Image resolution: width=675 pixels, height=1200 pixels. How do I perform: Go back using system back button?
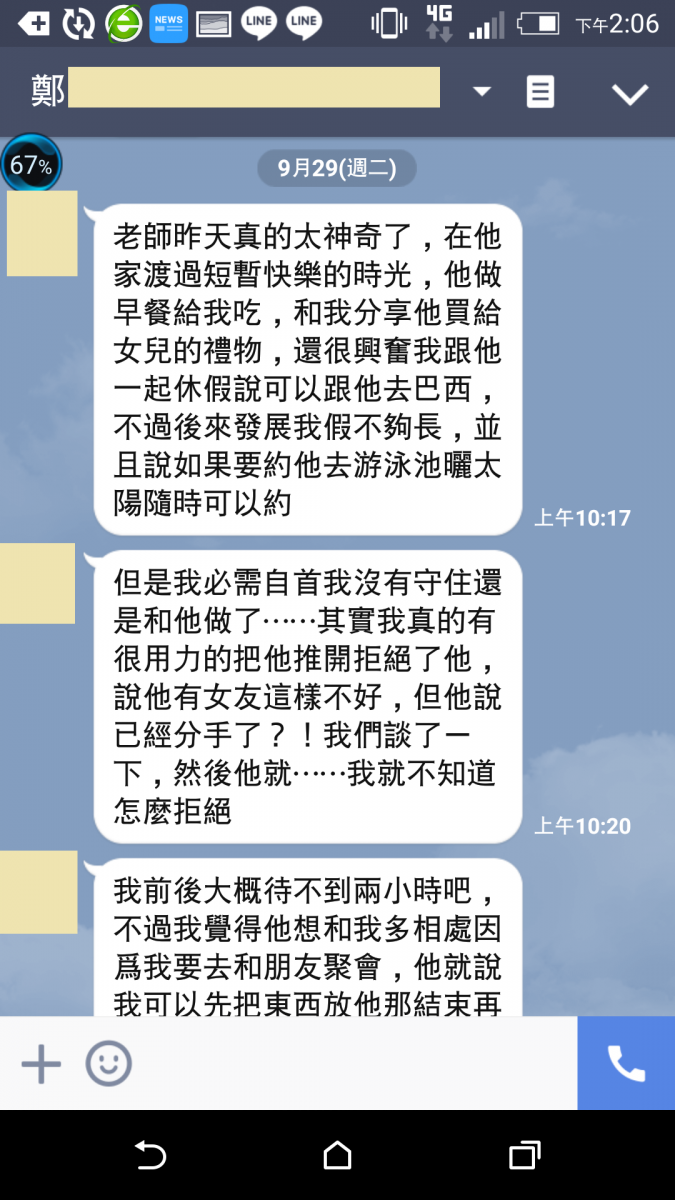pyautogui.click(x=150, y=1156)
